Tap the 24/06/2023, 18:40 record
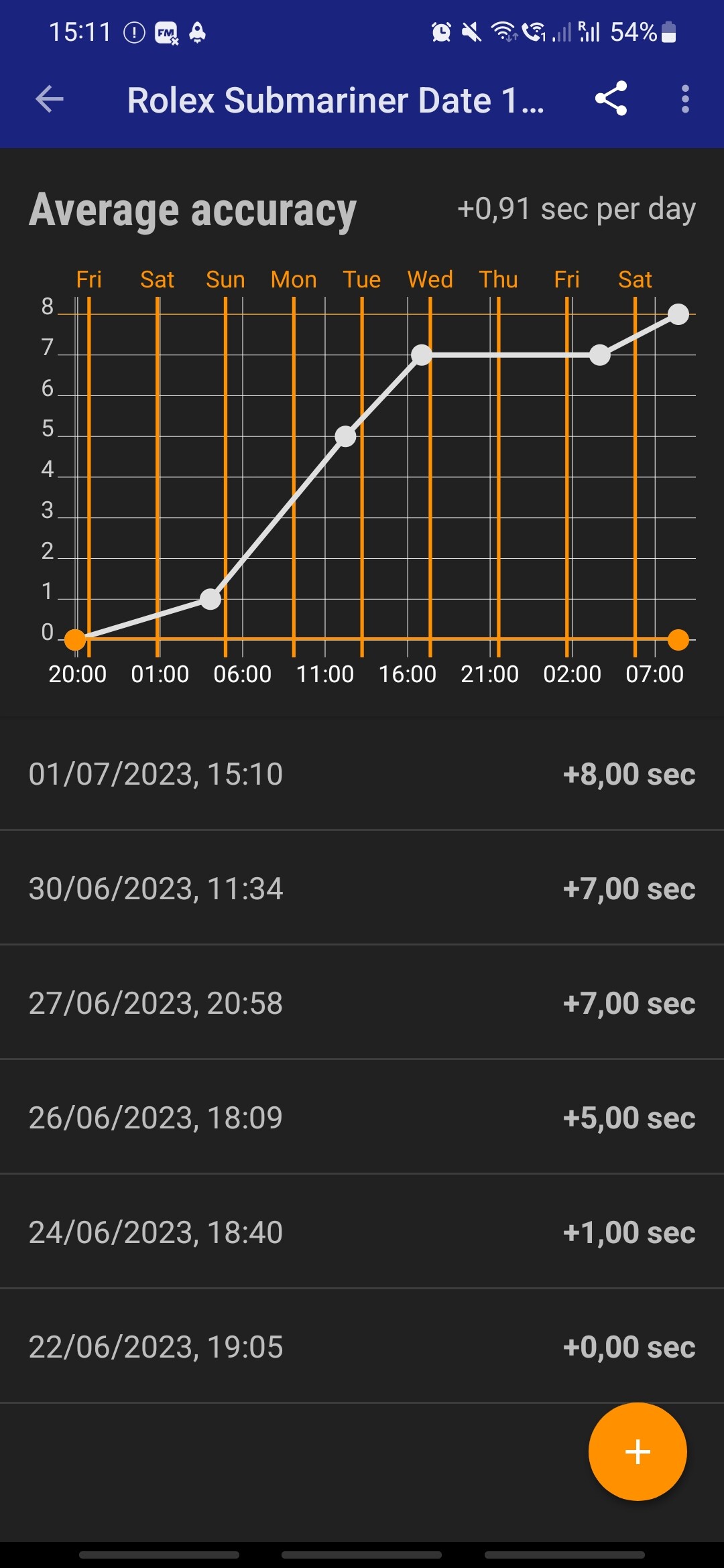The height and width of the screenshot is (1568, 724). (362, 1232)
